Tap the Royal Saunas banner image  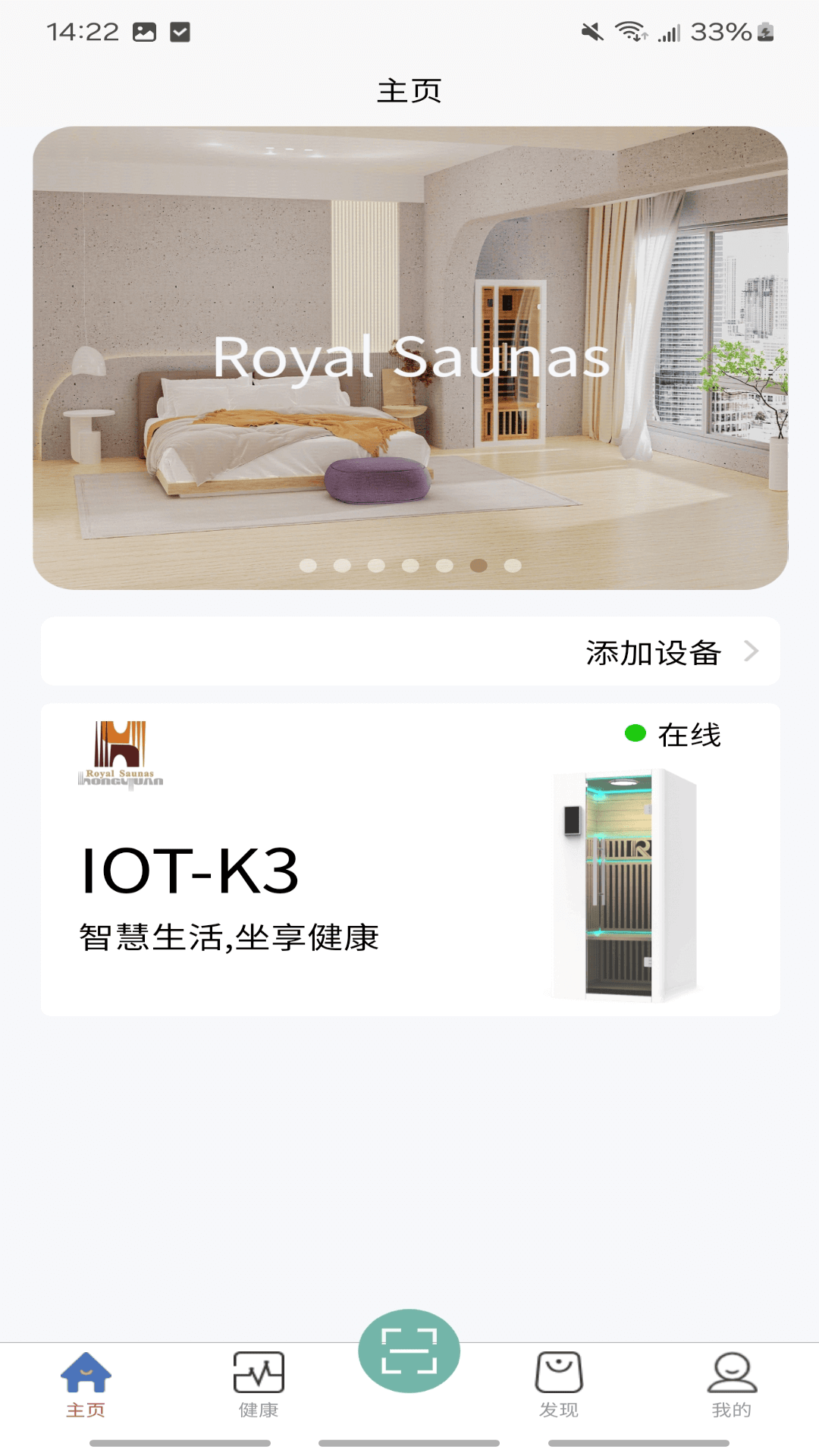[x=409, y=356]
